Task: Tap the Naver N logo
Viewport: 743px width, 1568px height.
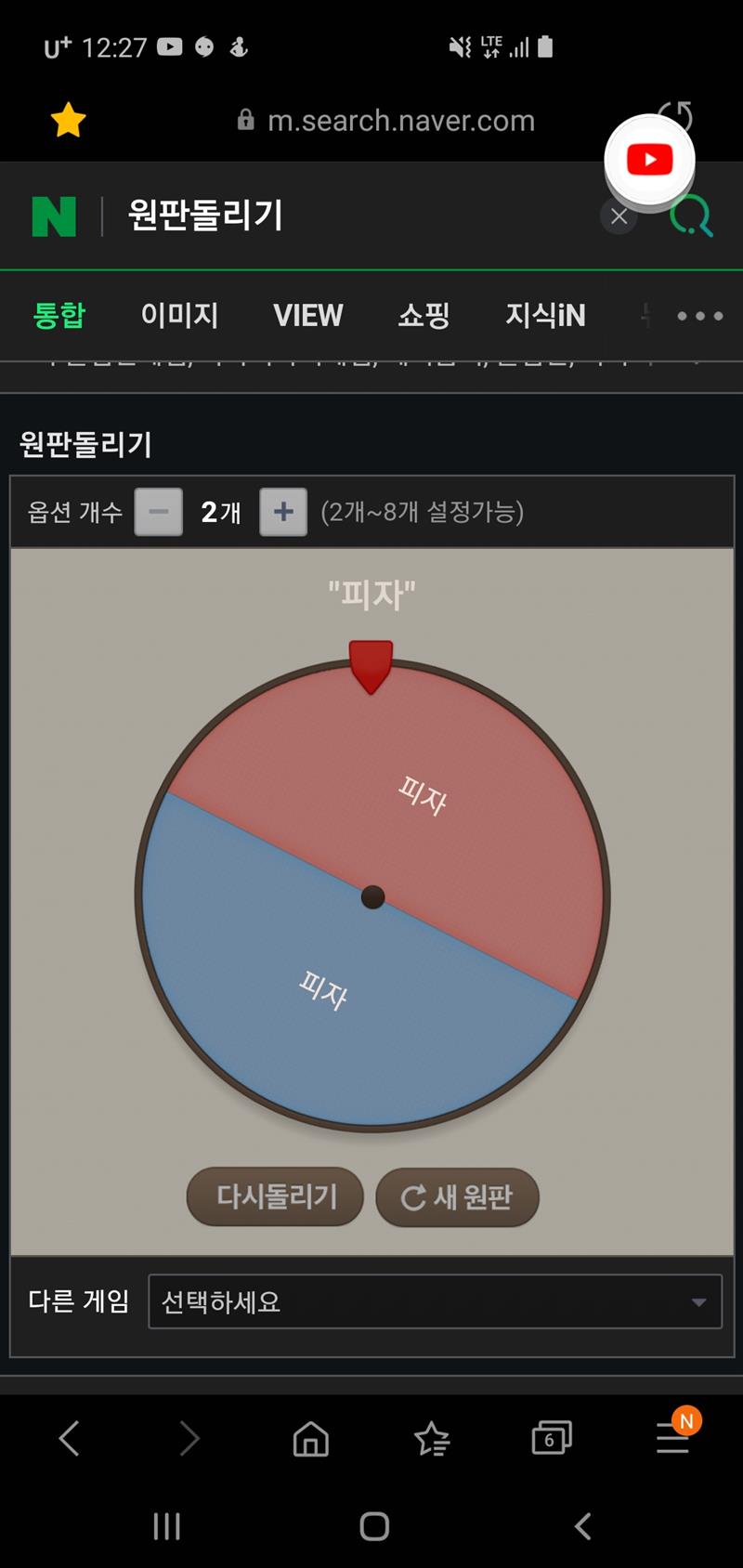Action: tap(54, 216)
